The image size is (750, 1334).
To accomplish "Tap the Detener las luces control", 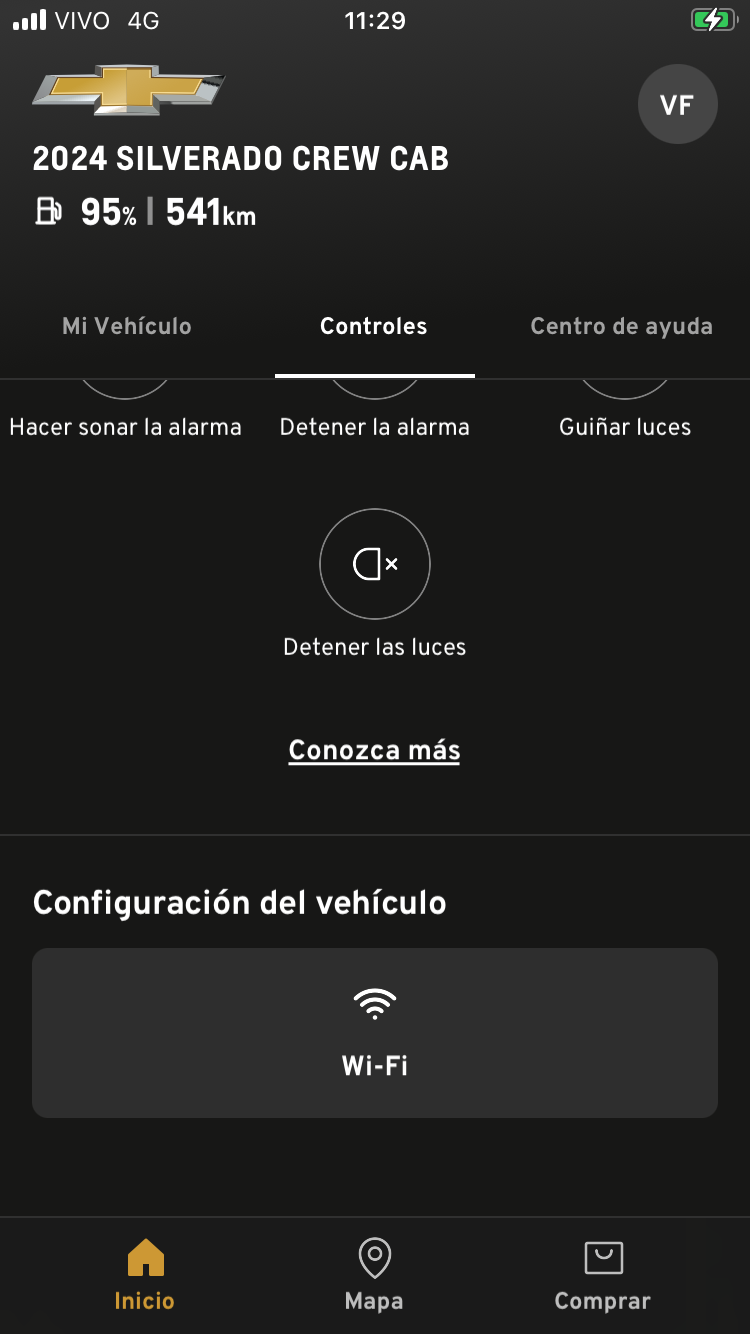I will [375, 565].
